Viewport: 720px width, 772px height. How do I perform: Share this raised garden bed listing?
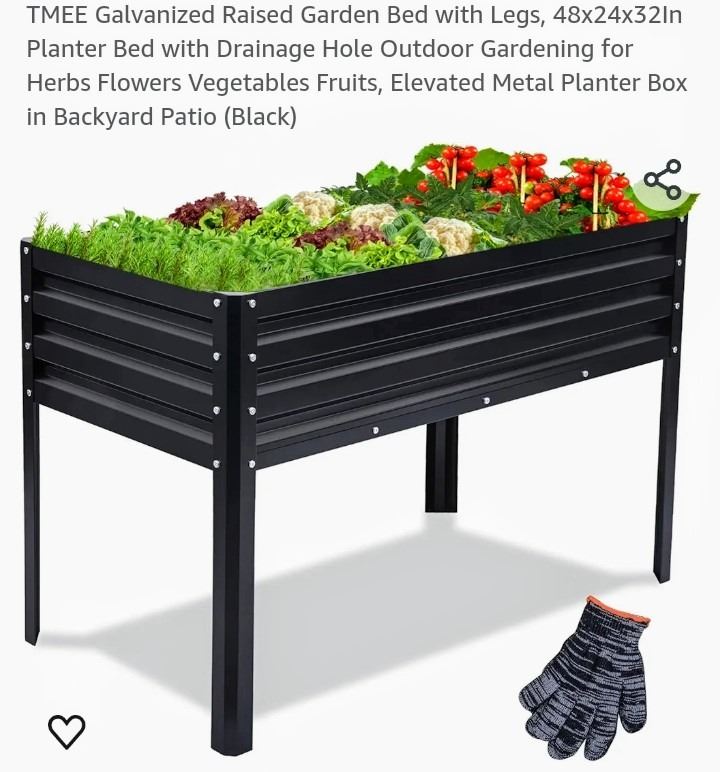point(662,181)
